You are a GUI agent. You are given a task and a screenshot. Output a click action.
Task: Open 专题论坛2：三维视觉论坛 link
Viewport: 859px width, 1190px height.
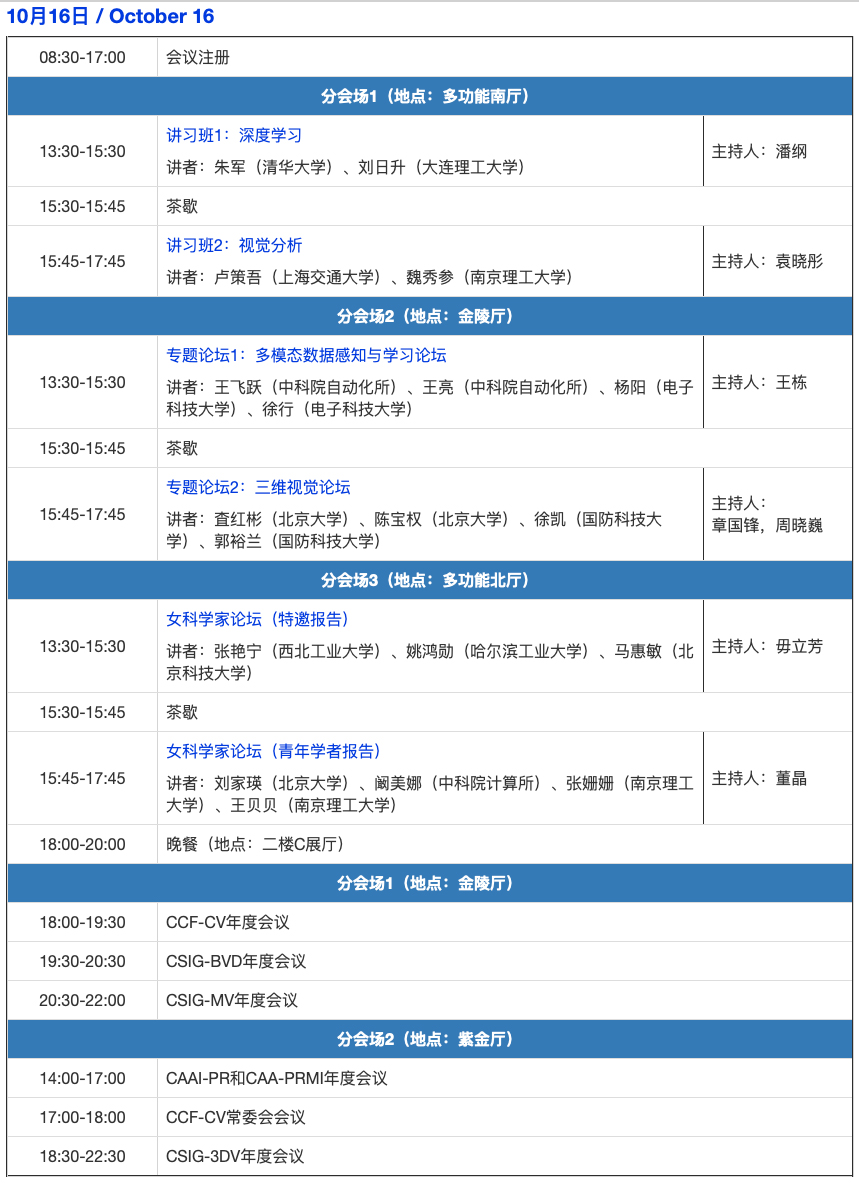tap(258, 487)
